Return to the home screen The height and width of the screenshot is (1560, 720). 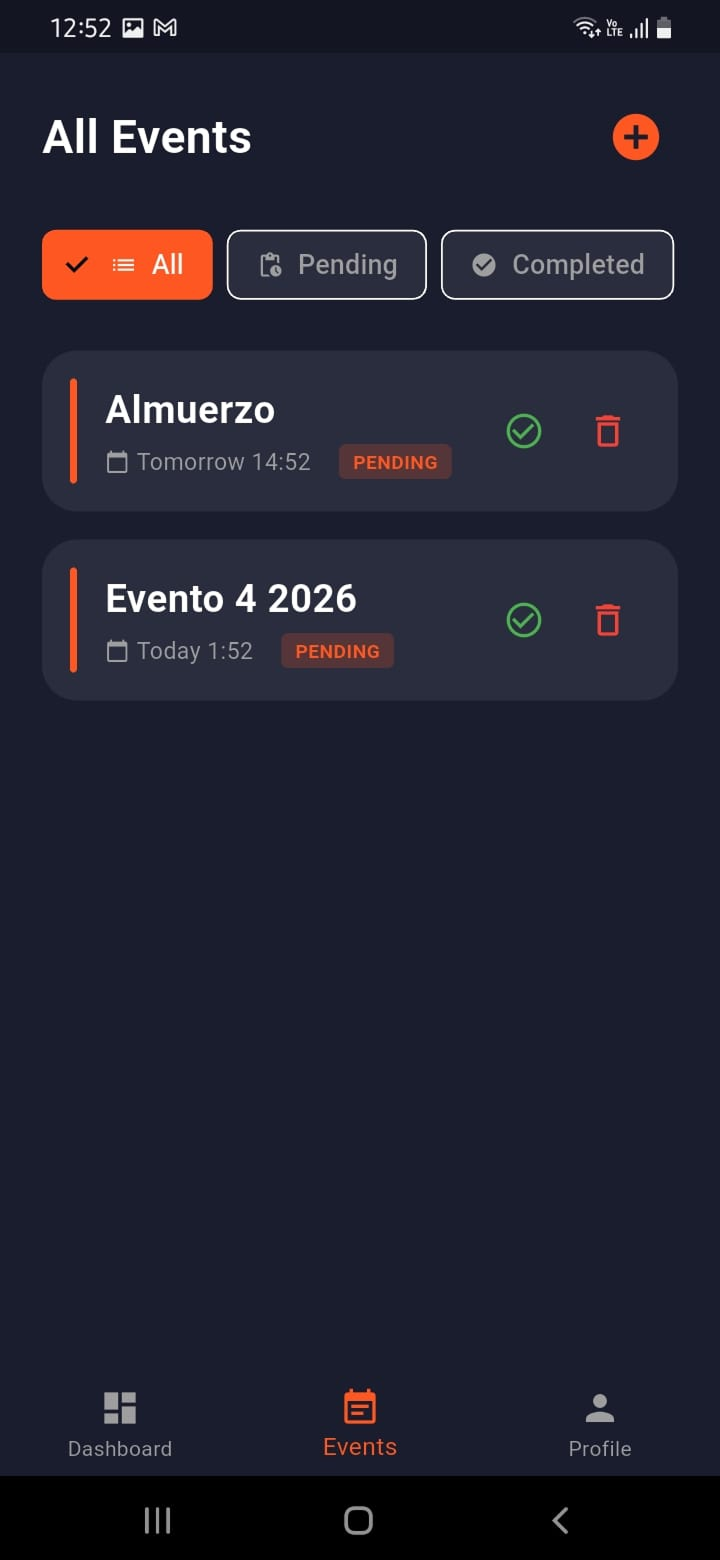pos(359,1521)
